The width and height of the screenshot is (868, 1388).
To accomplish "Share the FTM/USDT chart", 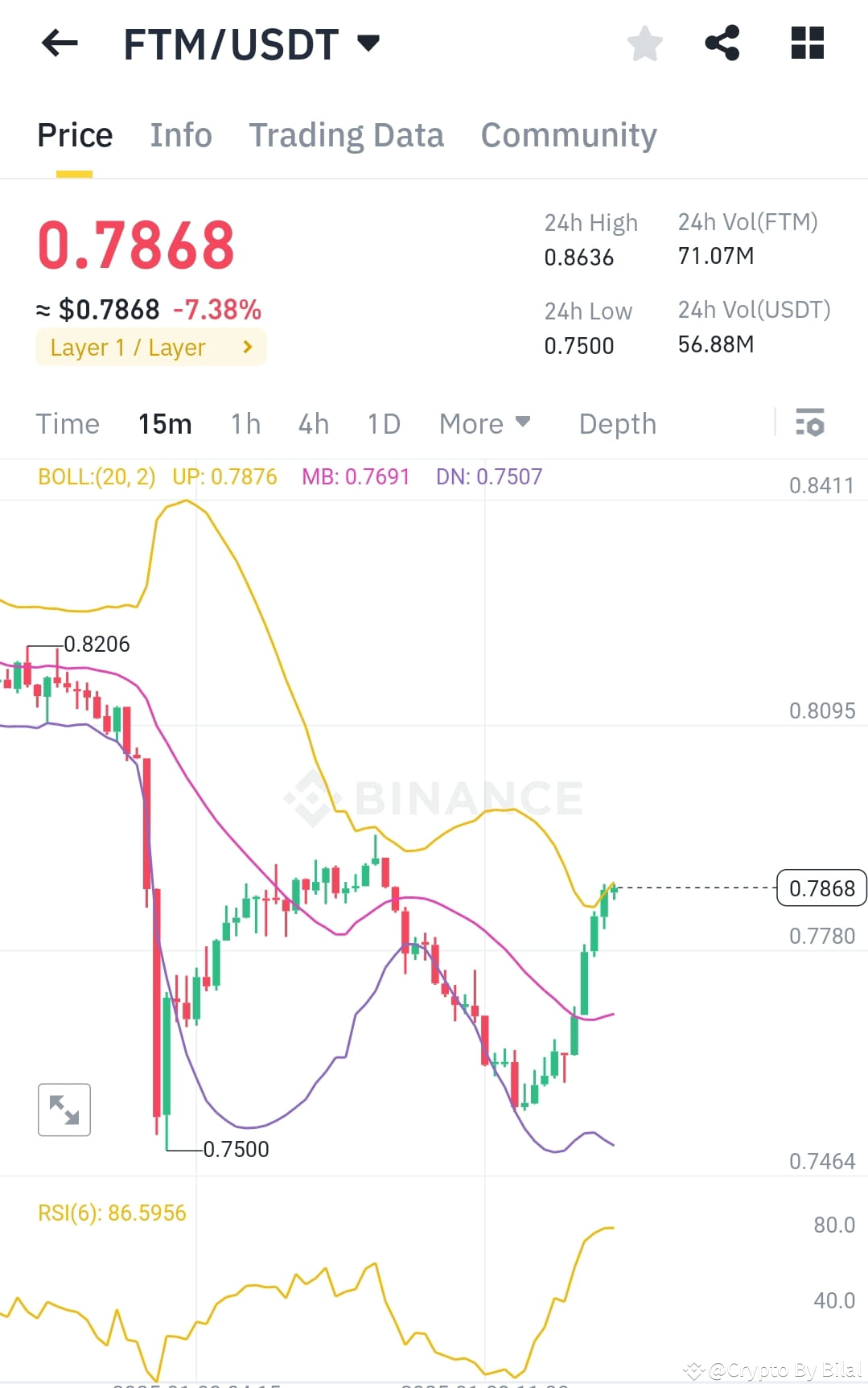I will pos(722,44).
